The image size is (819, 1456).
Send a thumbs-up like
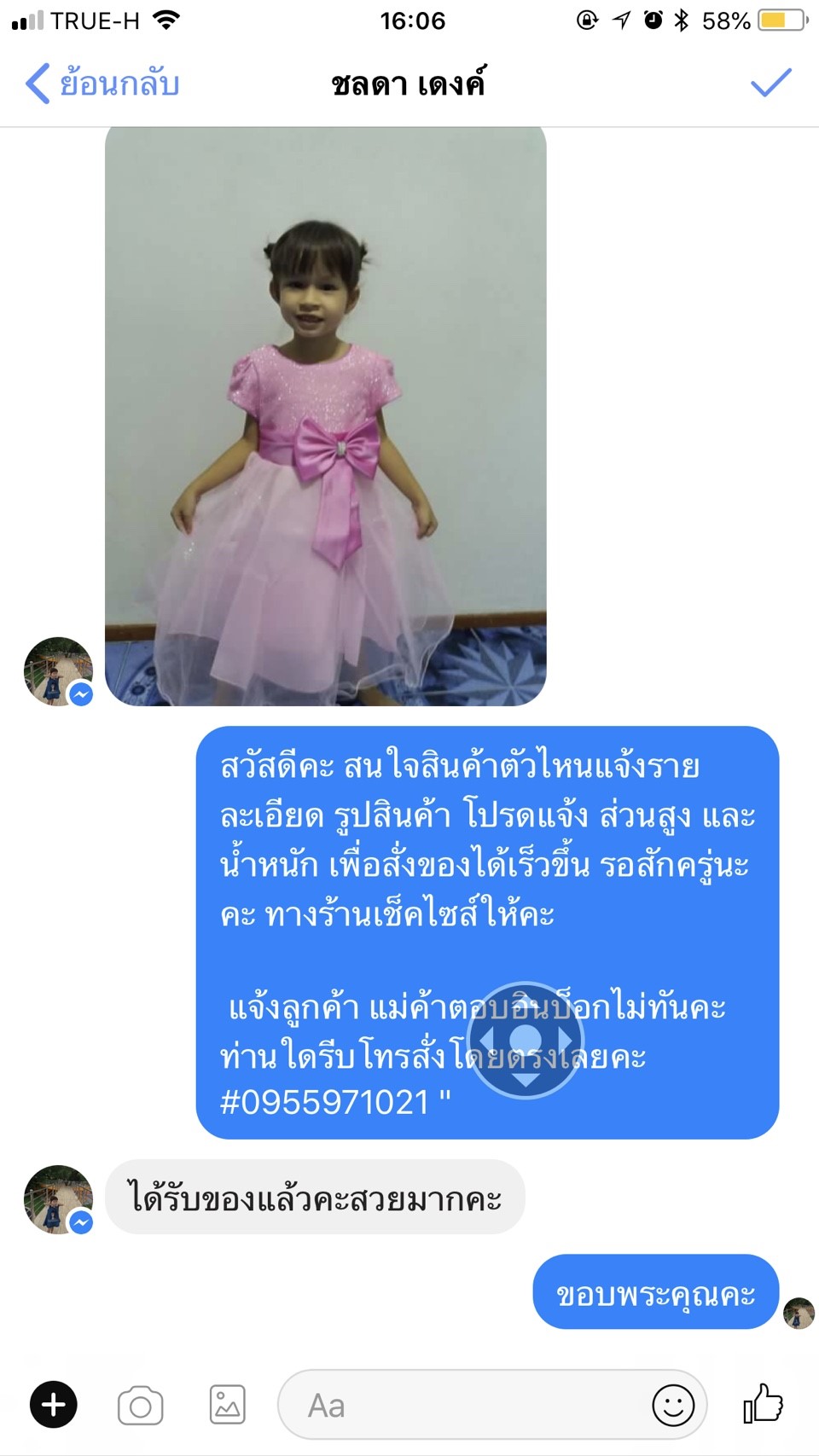763,1403
